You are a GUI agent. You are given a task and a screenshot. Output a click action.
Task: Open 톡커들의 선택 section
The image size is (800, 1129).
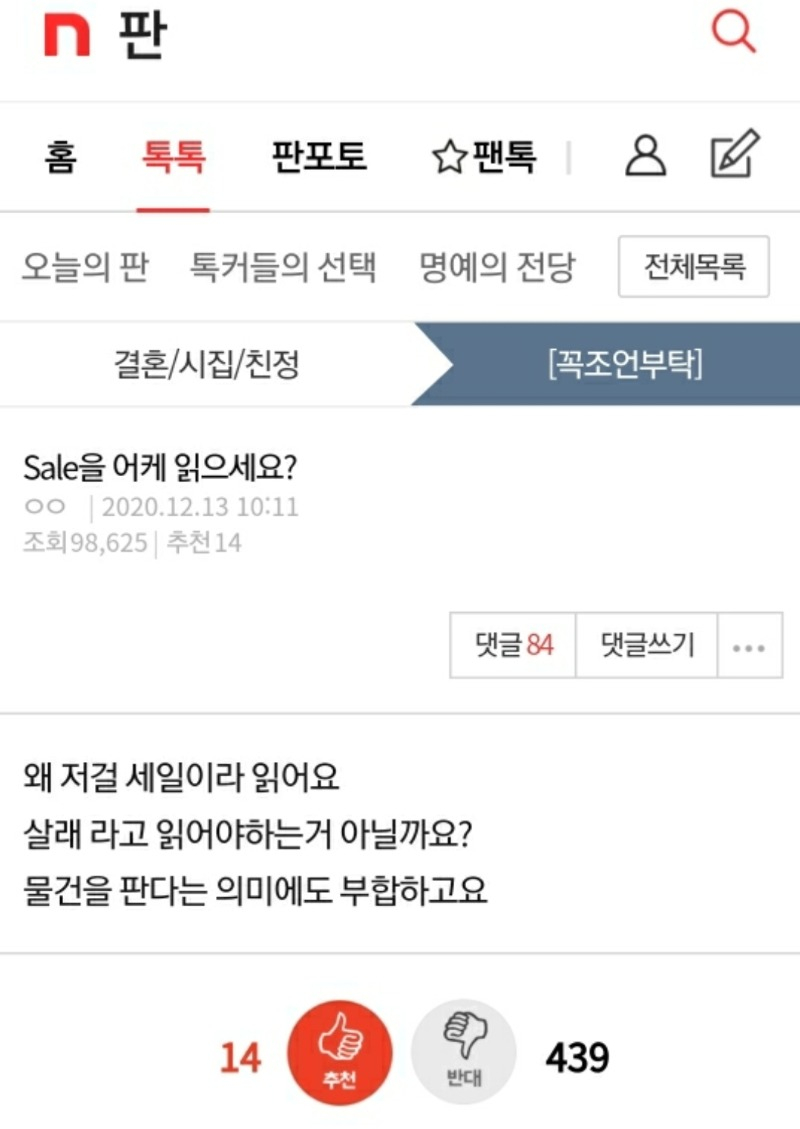click(283, 267)
